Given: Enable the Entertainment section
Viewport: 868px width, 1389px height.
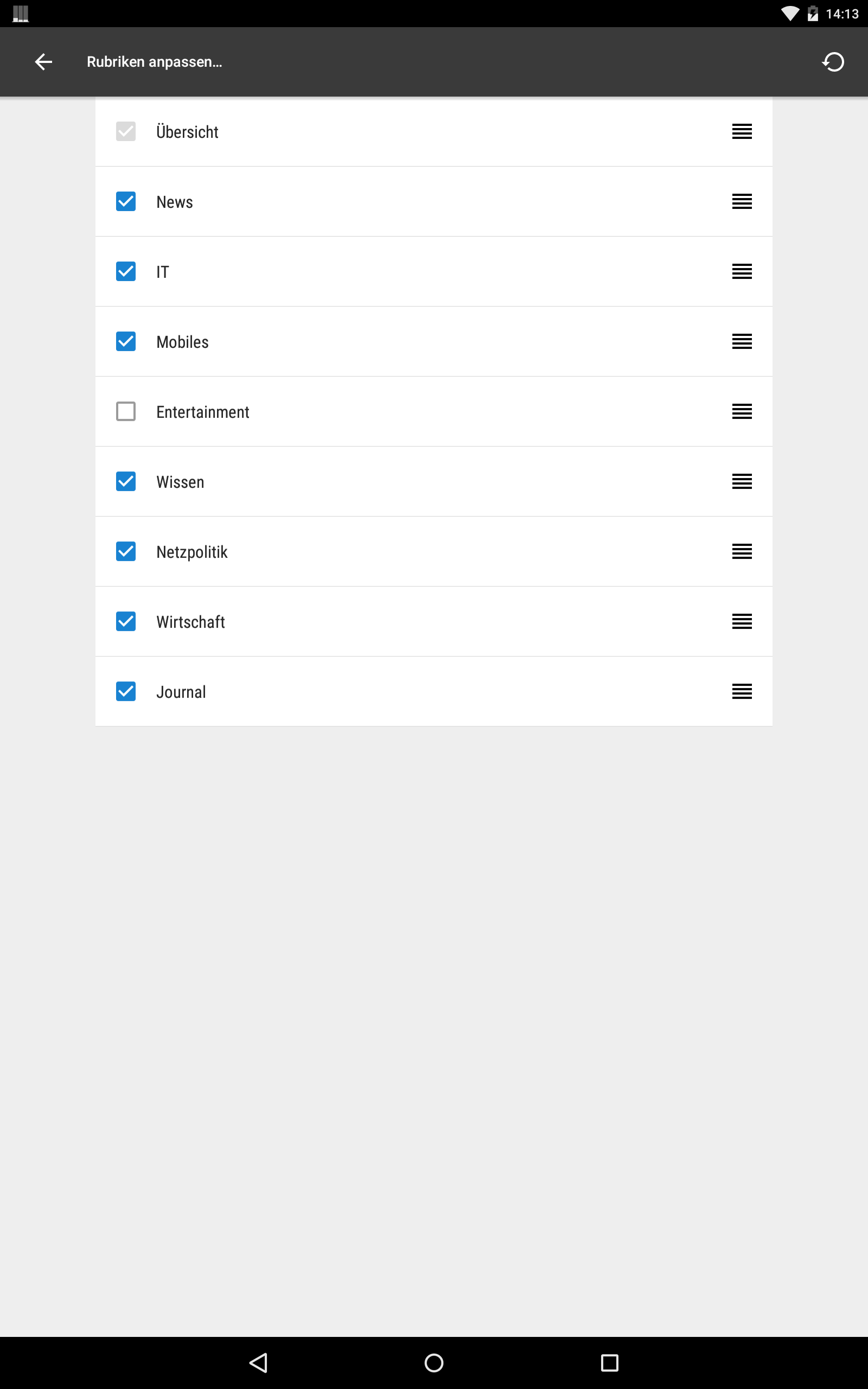Looking at the screenshot, I should click(x=126, y=411).
